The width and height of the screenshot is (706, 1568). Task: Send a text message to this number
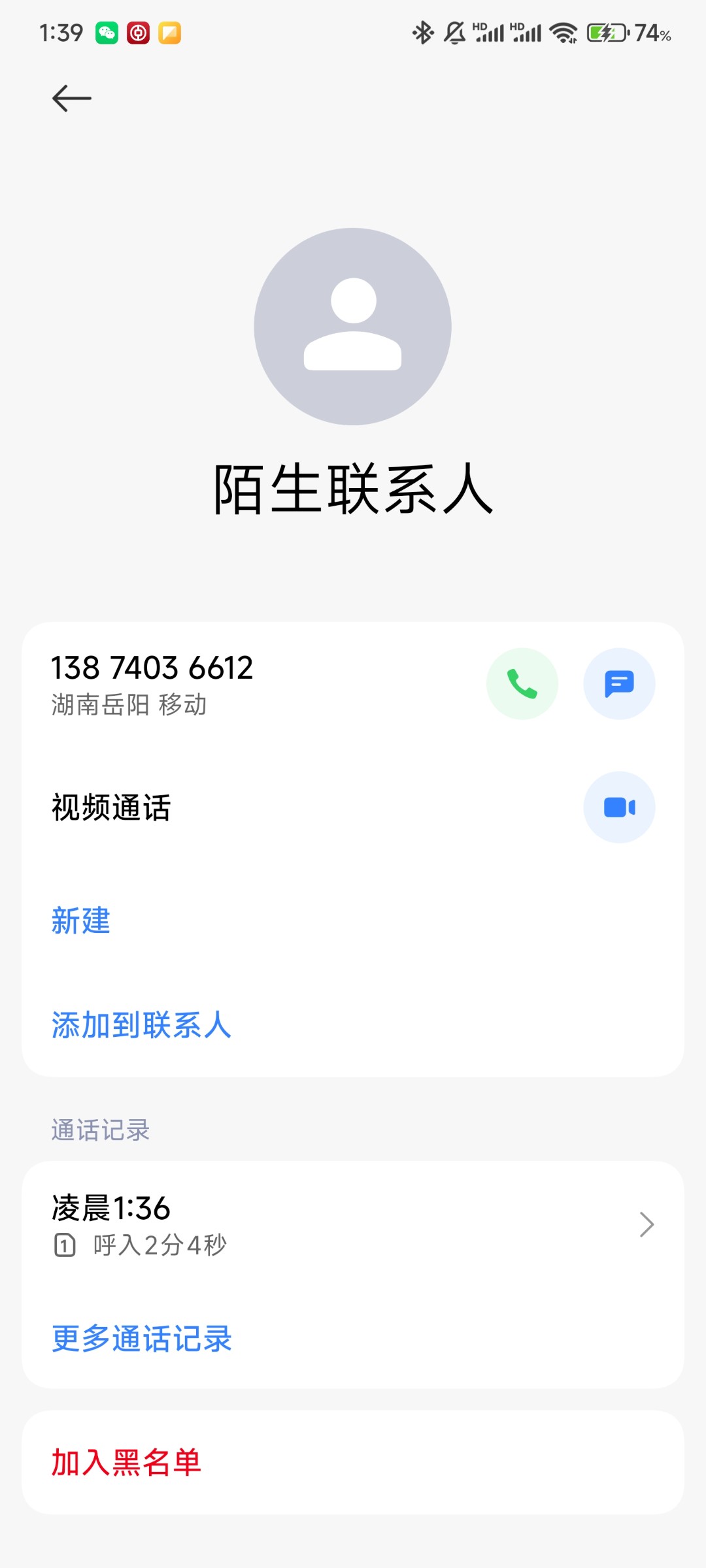(x=618, y=684)
